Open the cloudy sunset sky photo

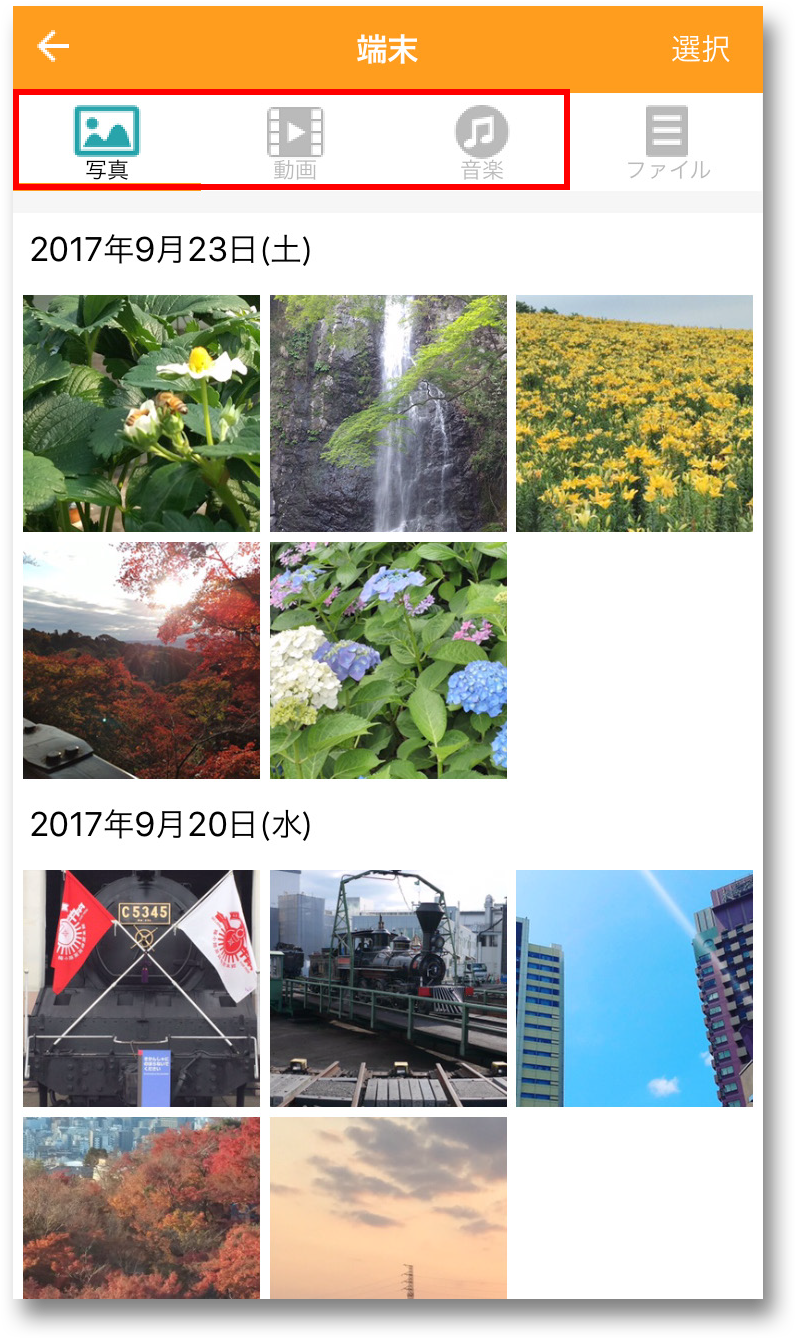pyautogui.click(x=388, y=1207)
